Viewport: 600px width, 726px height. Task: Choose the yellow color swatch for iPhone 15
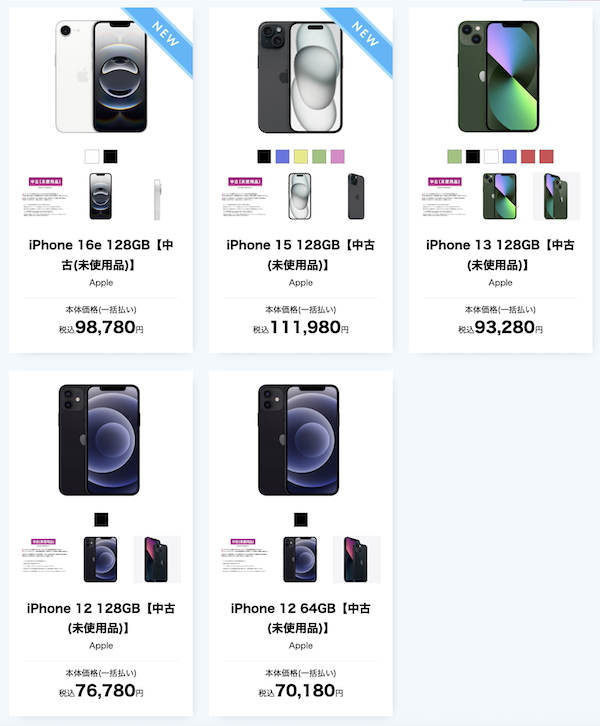[300, 157]
